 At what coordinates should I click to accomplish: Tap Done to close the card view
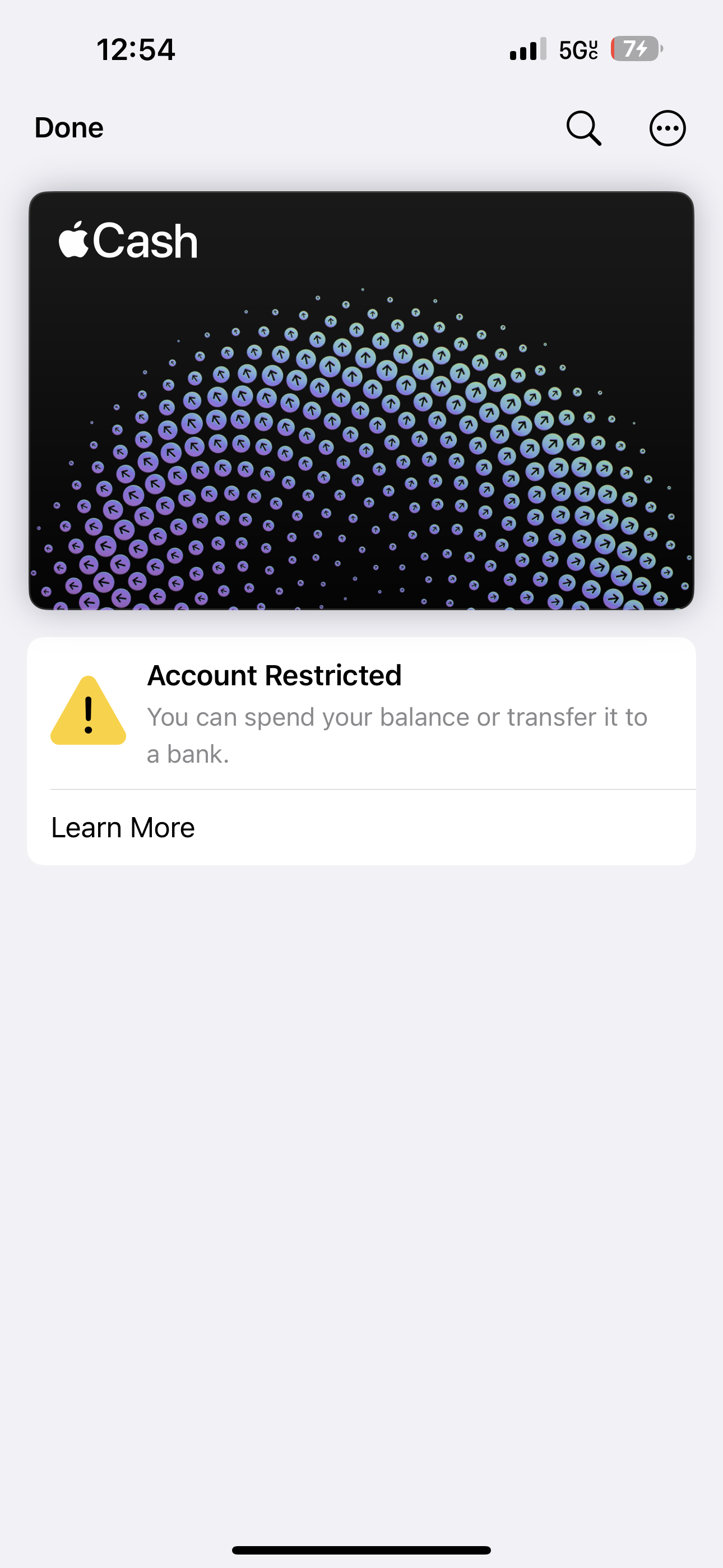(69, 128)
